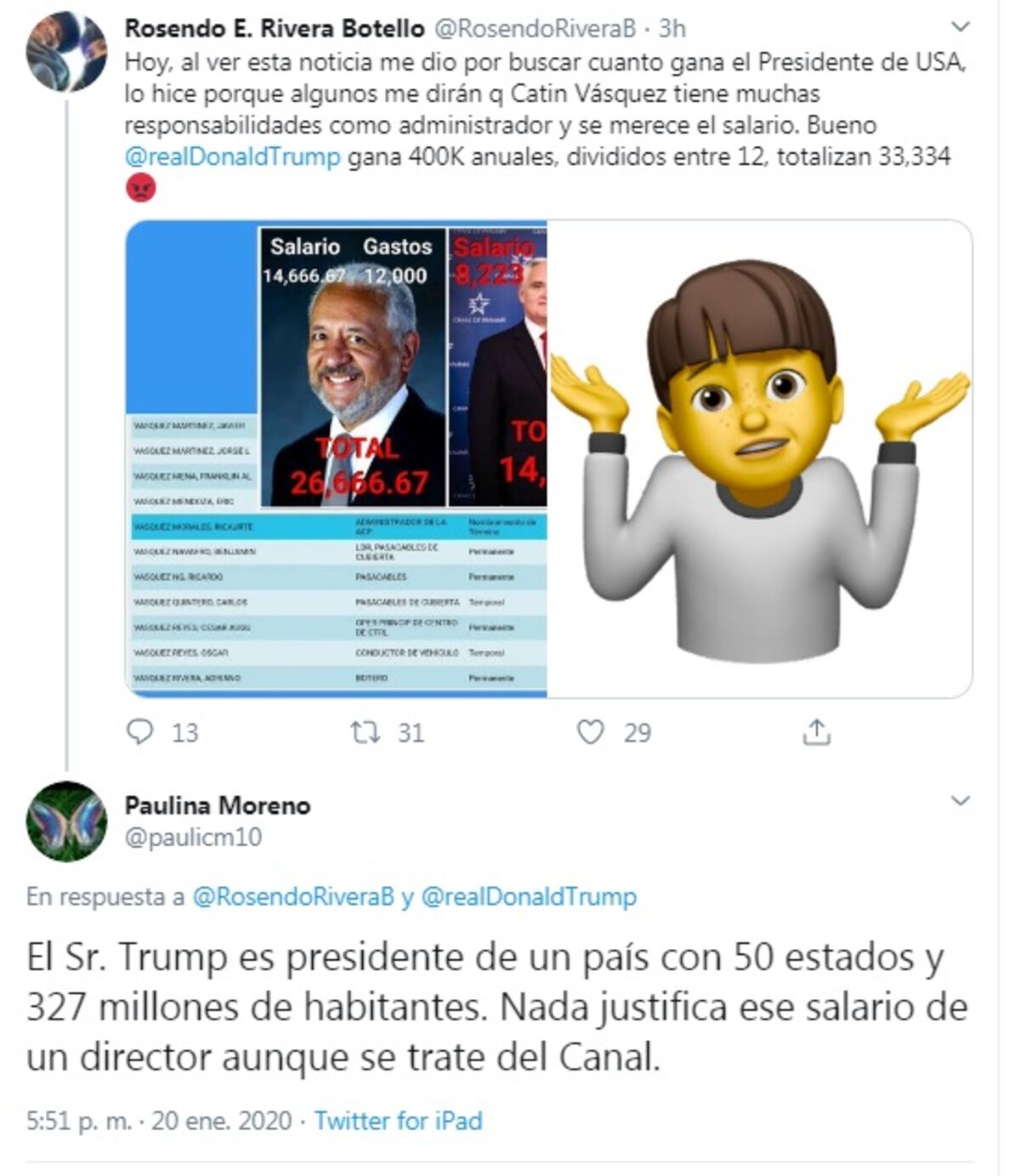Like Rosendo's tweet
Image resolution: width=1020 pixels, height=1176 pixels.
(590, 732)
